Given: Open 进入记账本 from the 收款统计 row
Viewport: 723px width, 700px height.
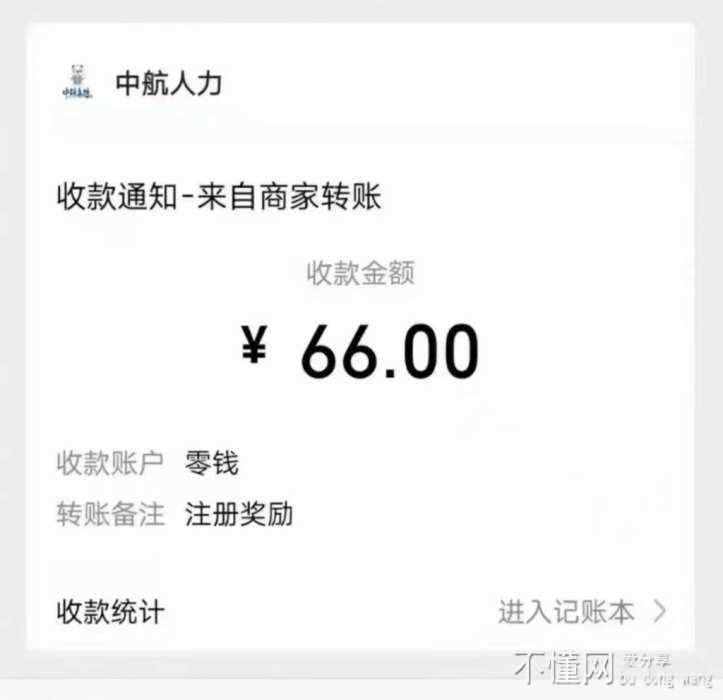Looking at the screenshot, I should pos(581,611).
